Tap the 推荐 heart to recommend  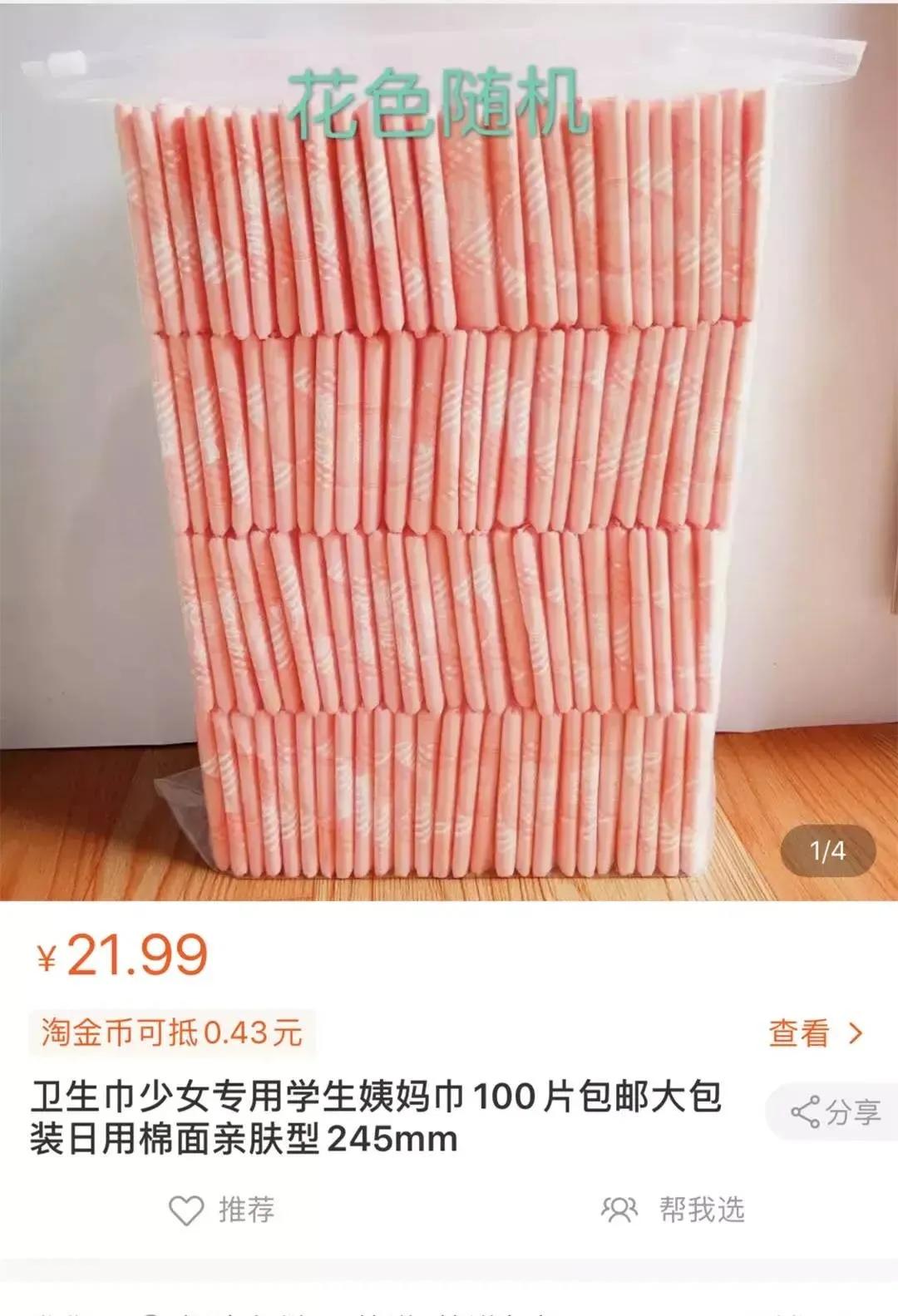point(222,1210)
